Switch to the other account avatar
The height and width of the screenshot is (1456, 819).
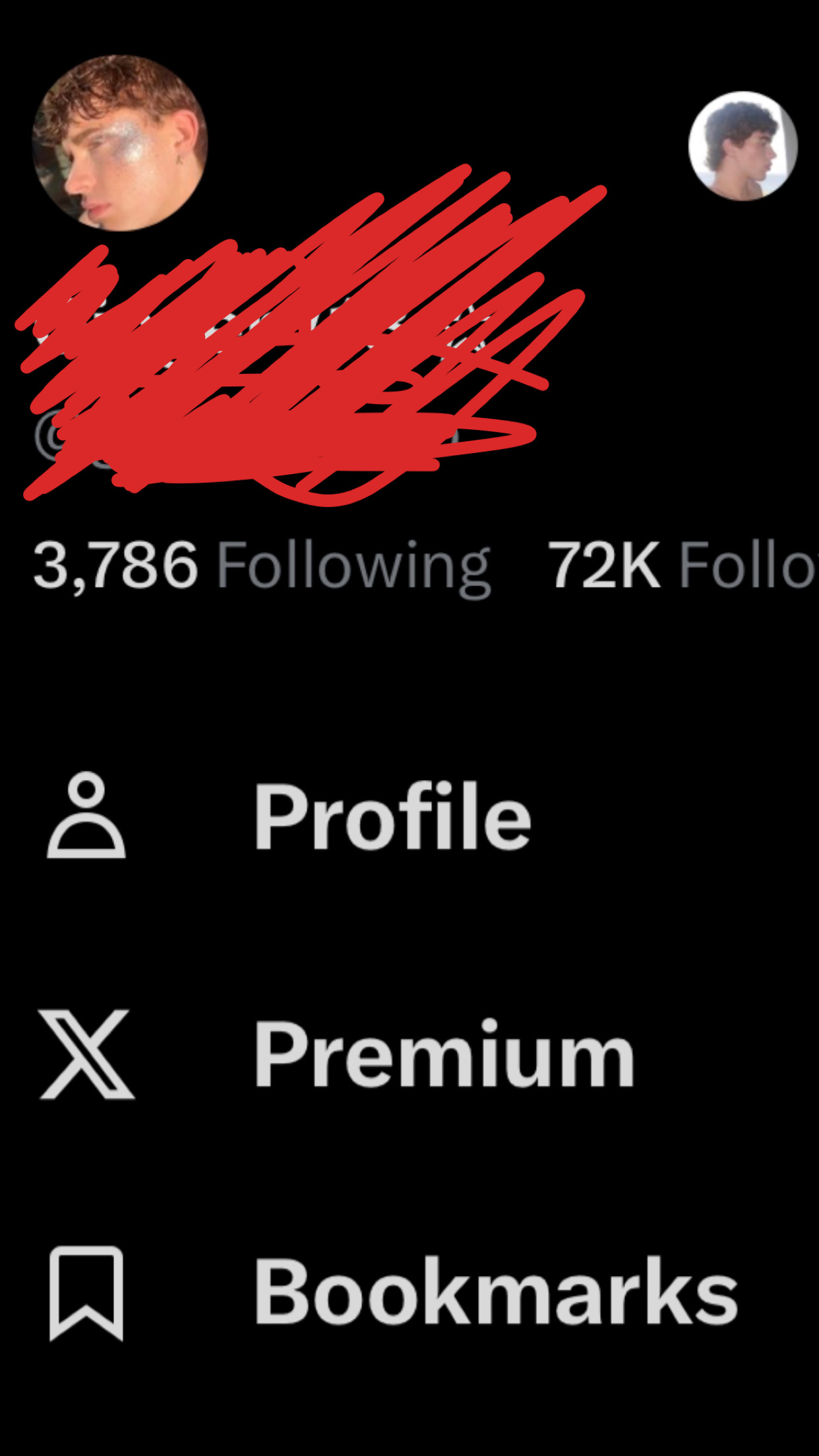click(743, 146)
